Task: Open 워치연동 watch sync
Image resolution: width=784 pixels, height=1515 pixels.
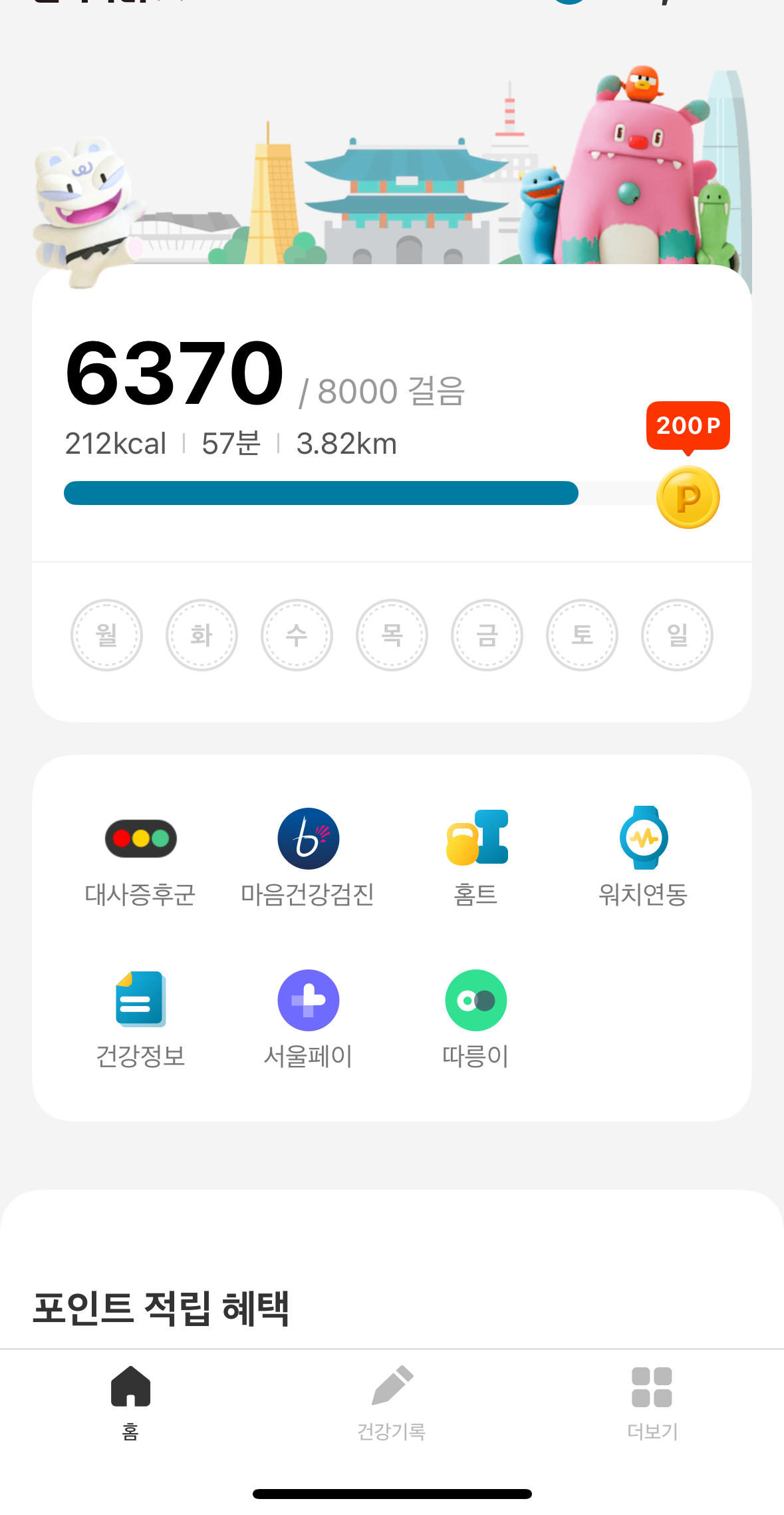Action: tap(643, 856)
